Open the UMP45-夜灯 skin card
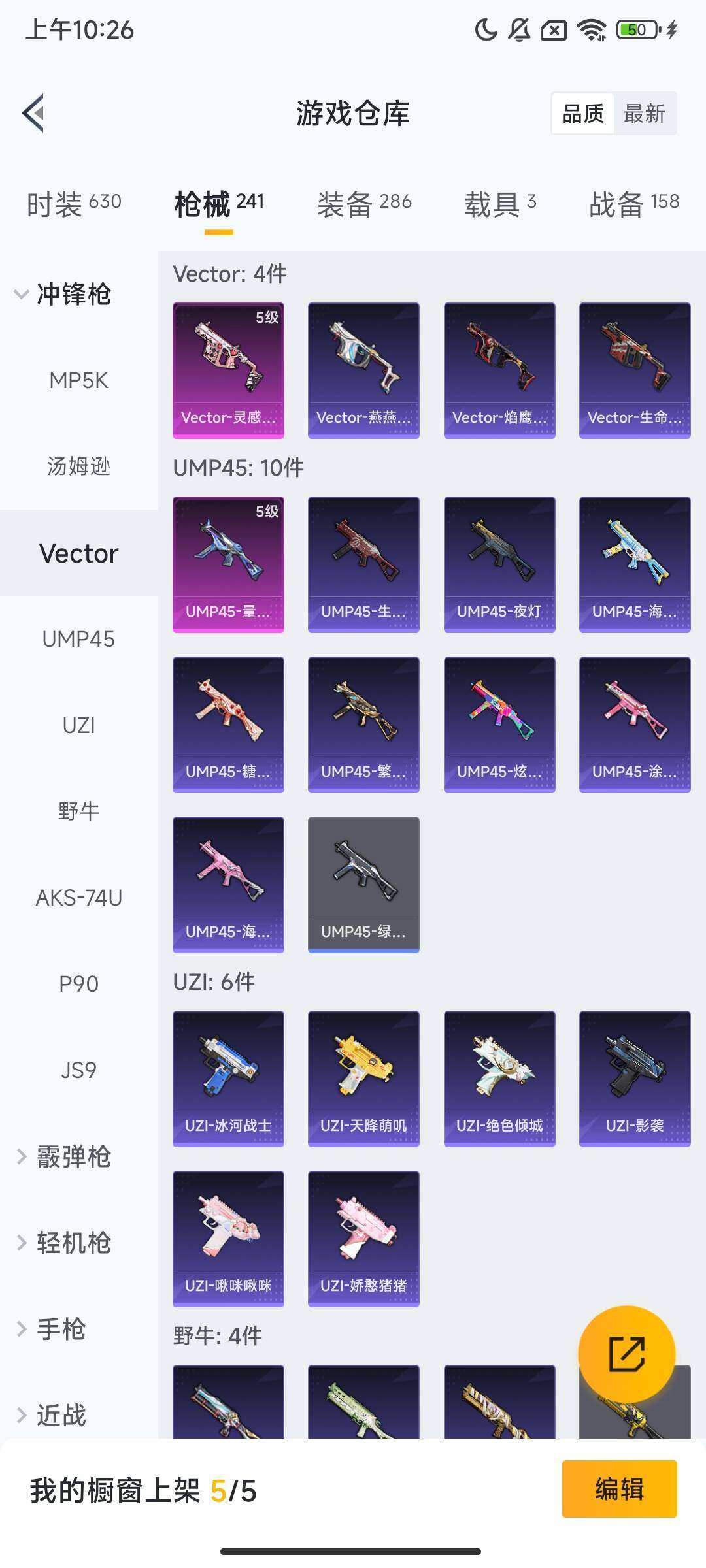This screenshot has height=1568, width=706. (499, 564)
